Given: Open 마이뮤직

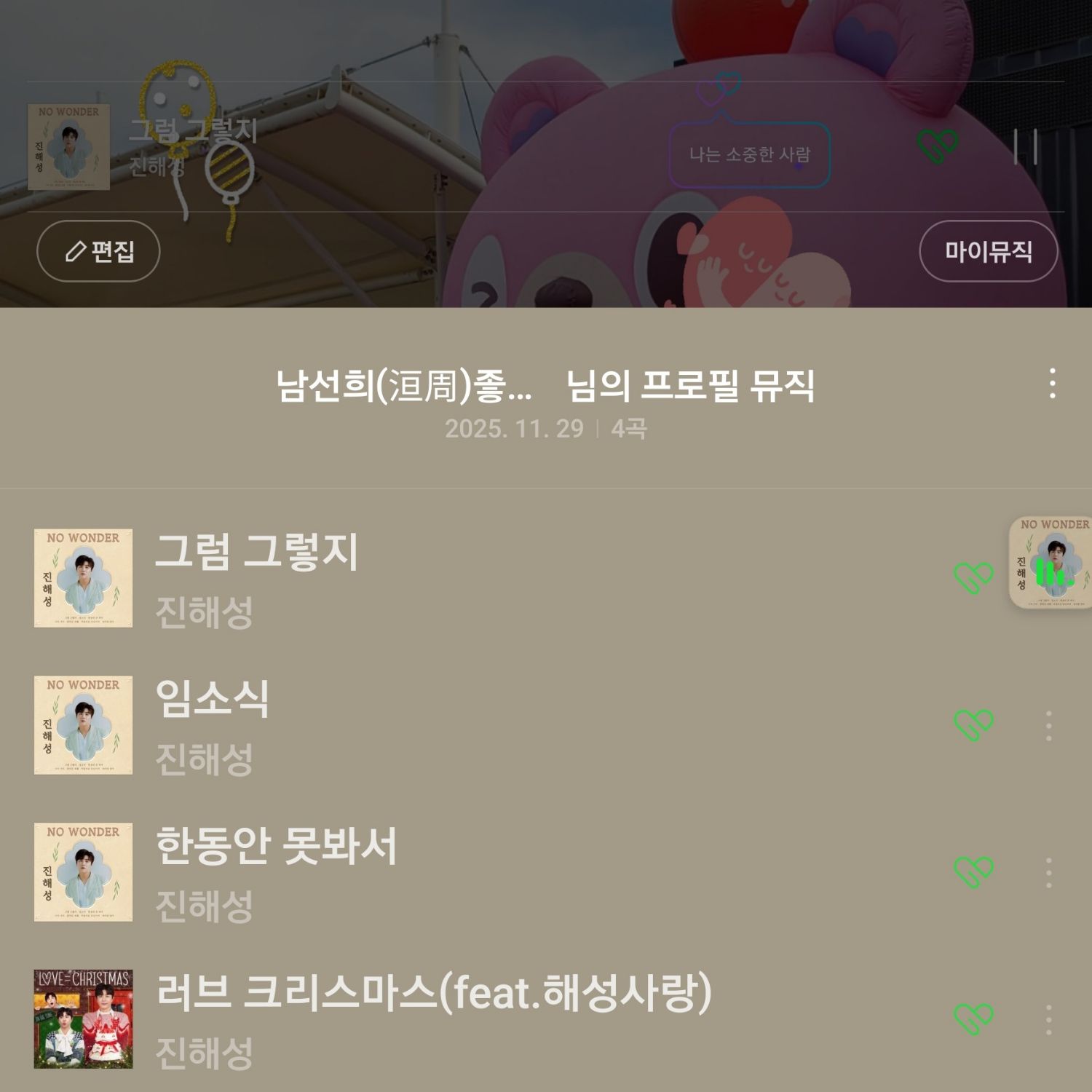Looking at the screenshot, I should (x=988, y=251).
